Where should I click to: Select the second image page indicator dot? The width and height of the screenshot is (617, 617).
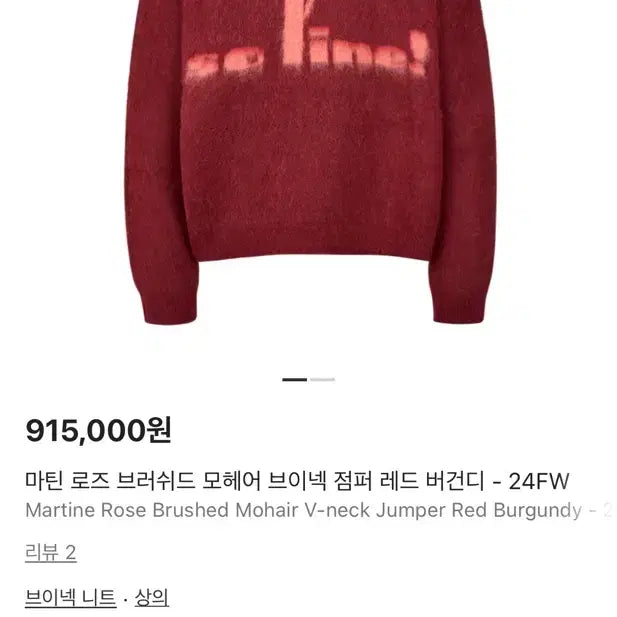(322, 380)
